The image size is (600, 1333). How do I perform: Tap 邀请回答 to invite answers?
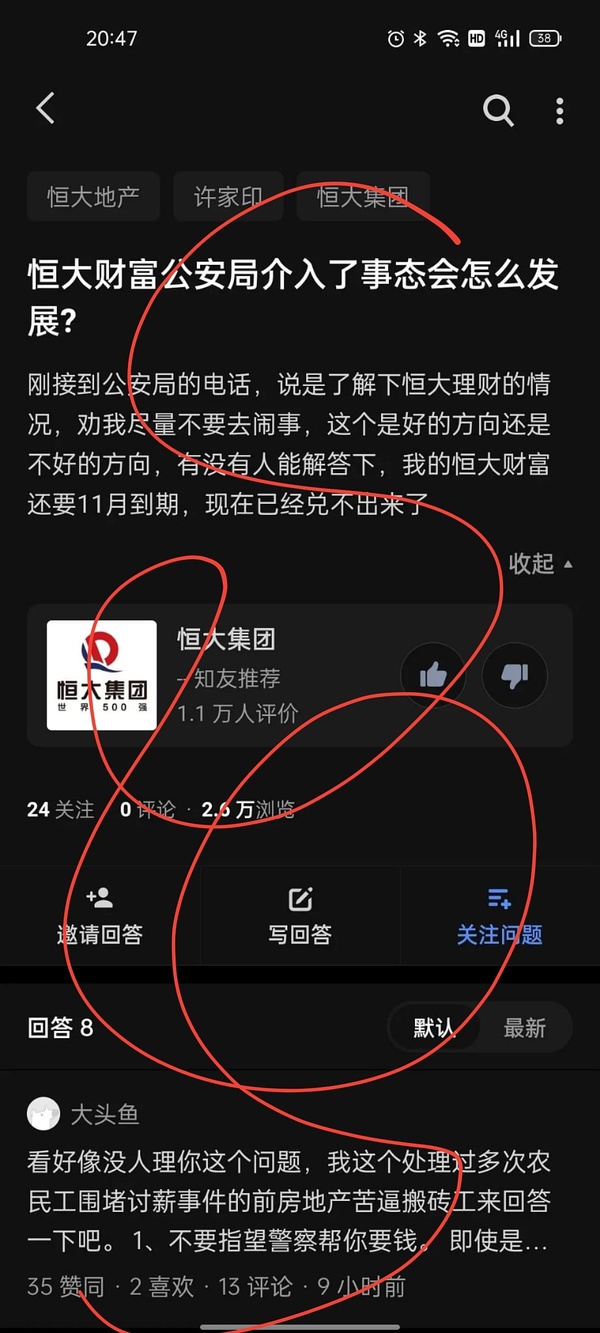click(99, 915)
